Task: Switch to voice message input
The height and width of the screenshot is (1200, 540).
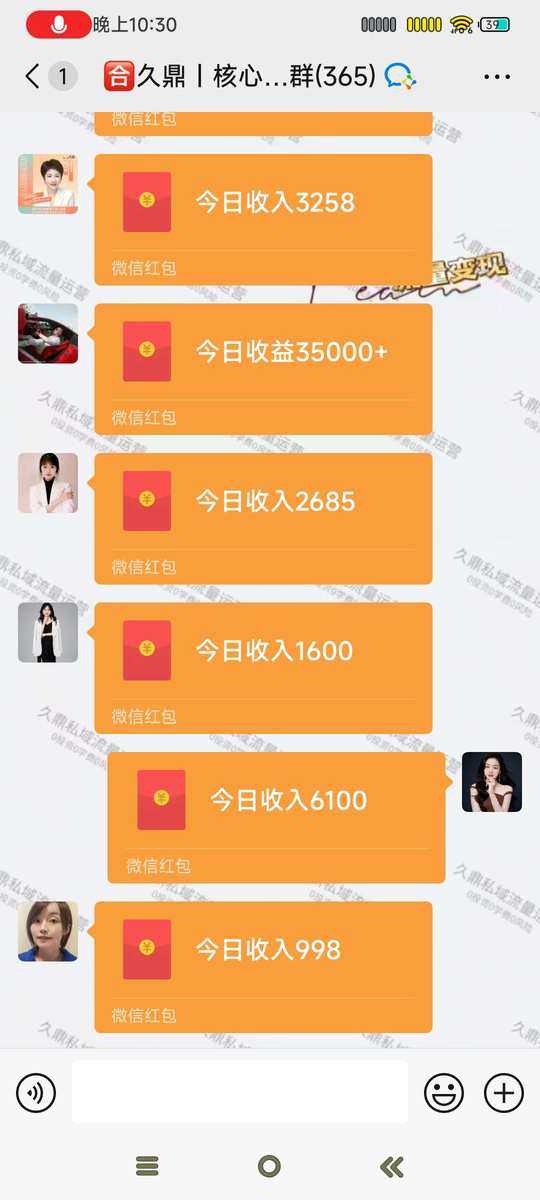Action: [x=36, y=1093]
